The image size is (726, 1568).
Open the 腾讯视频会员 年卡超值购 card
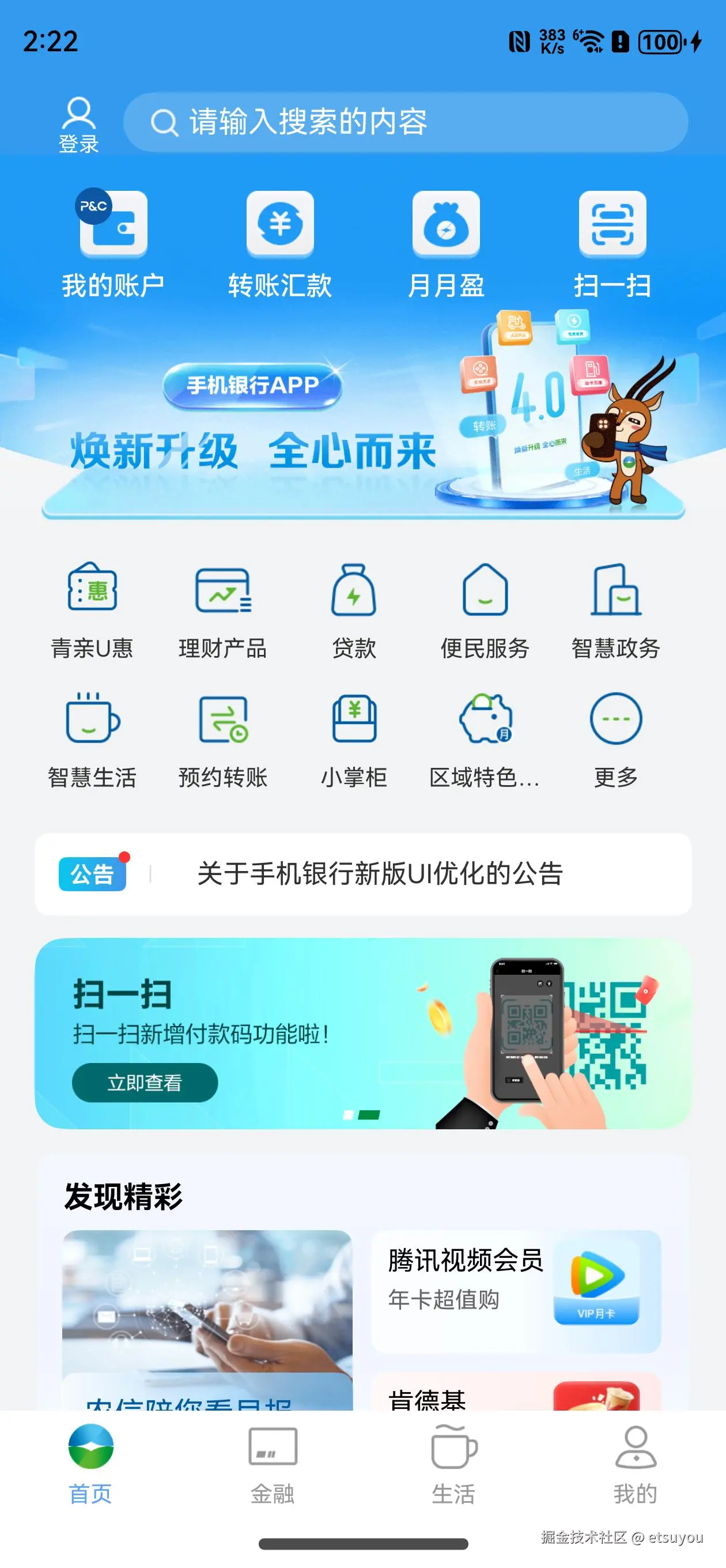[516, 1291]
